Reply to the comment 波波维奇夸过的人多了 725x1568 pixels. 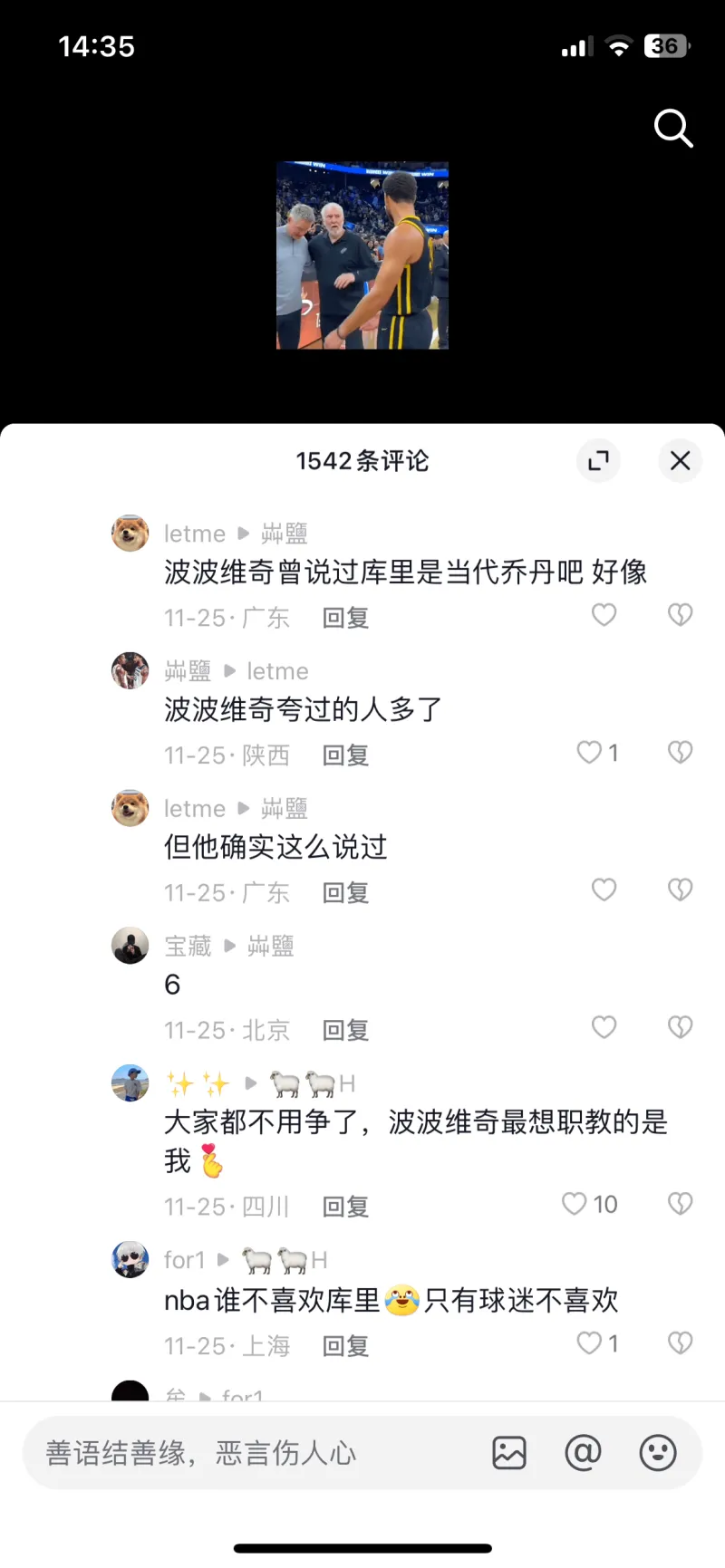tap(345, 755)
